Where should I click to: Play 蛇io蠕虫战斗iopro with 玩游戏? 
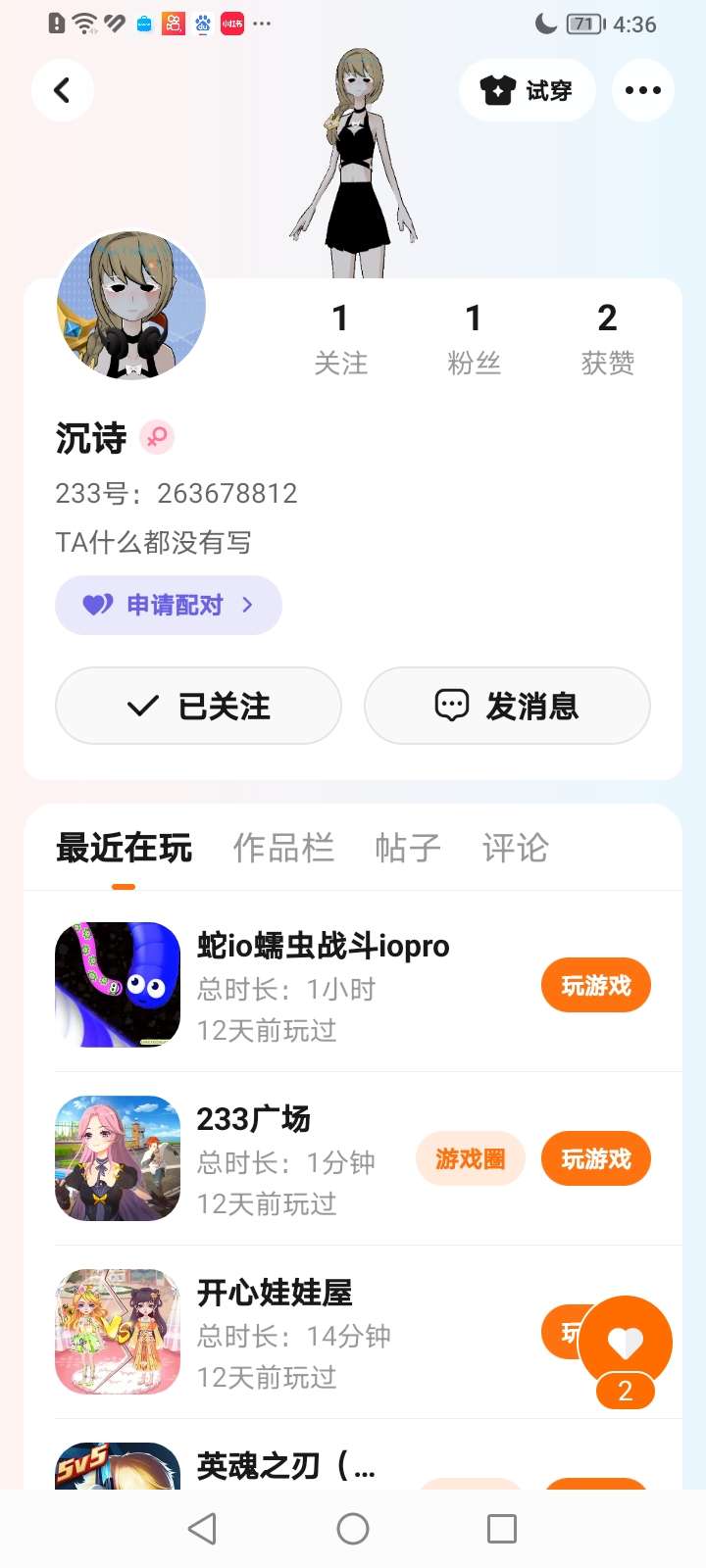point(595,986)
